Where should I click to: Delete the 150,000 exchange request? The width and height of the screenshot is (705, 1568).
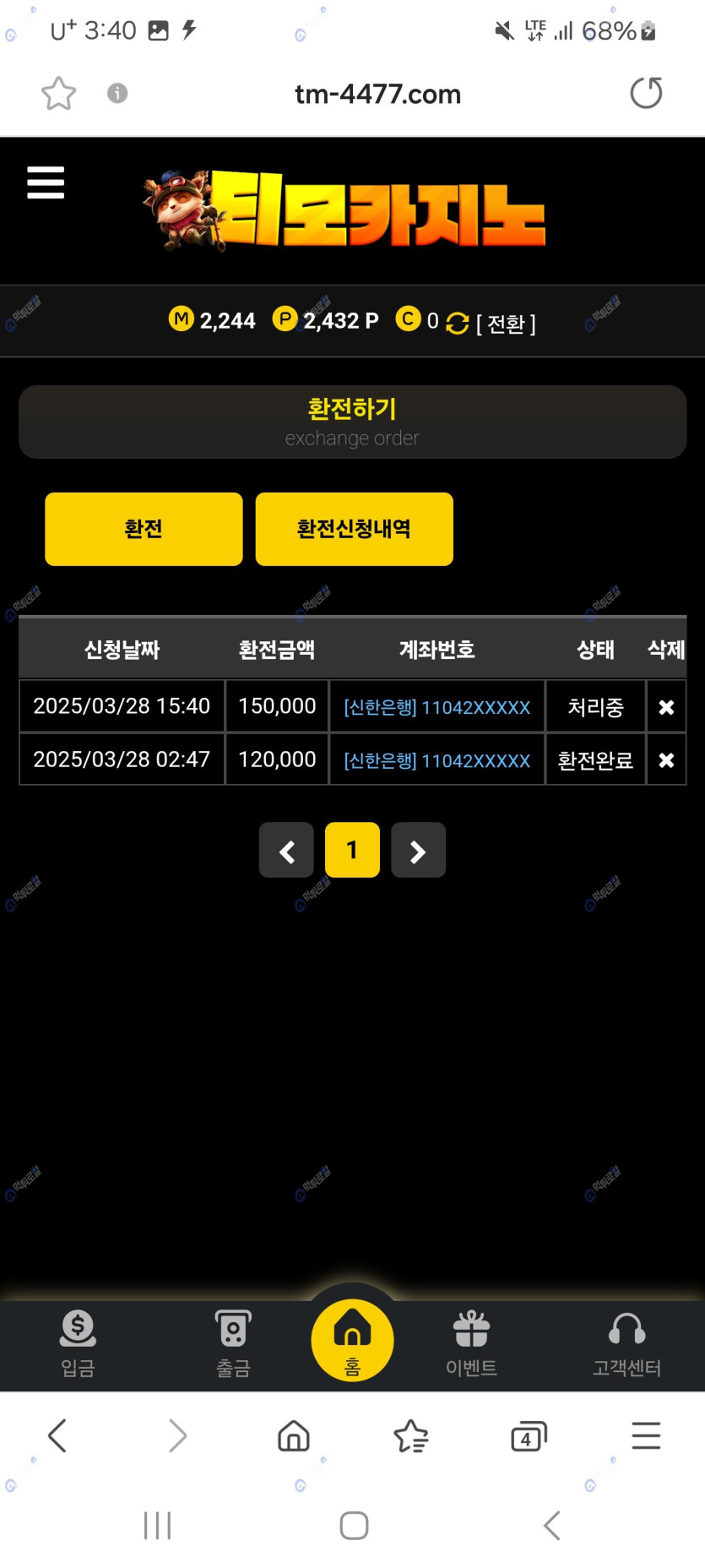click(666, 707)
